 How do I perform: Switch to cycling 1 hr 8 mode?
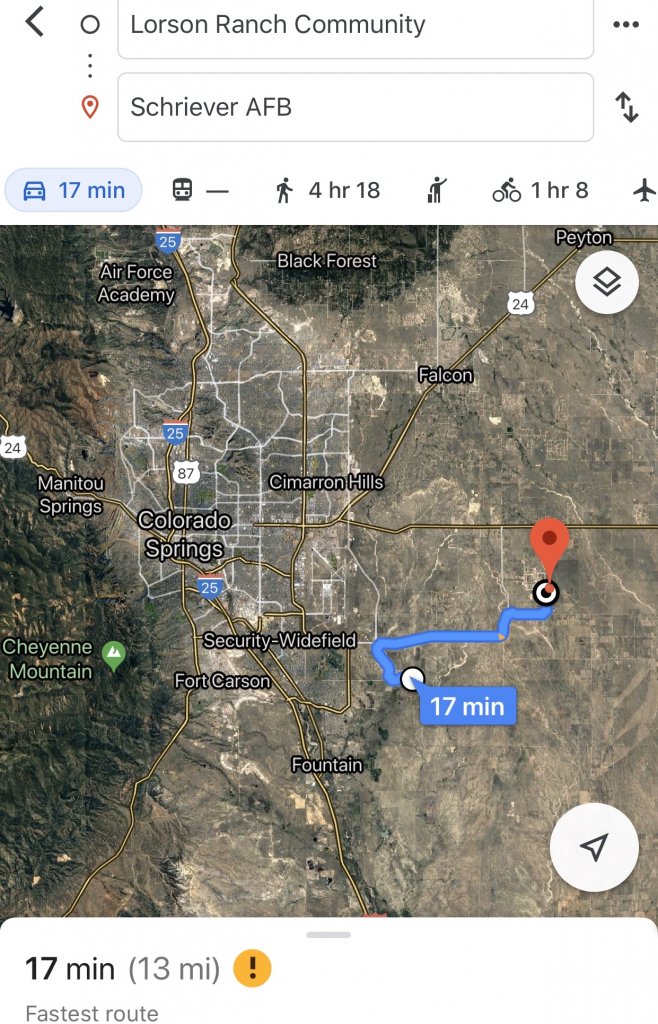[540, 190]
